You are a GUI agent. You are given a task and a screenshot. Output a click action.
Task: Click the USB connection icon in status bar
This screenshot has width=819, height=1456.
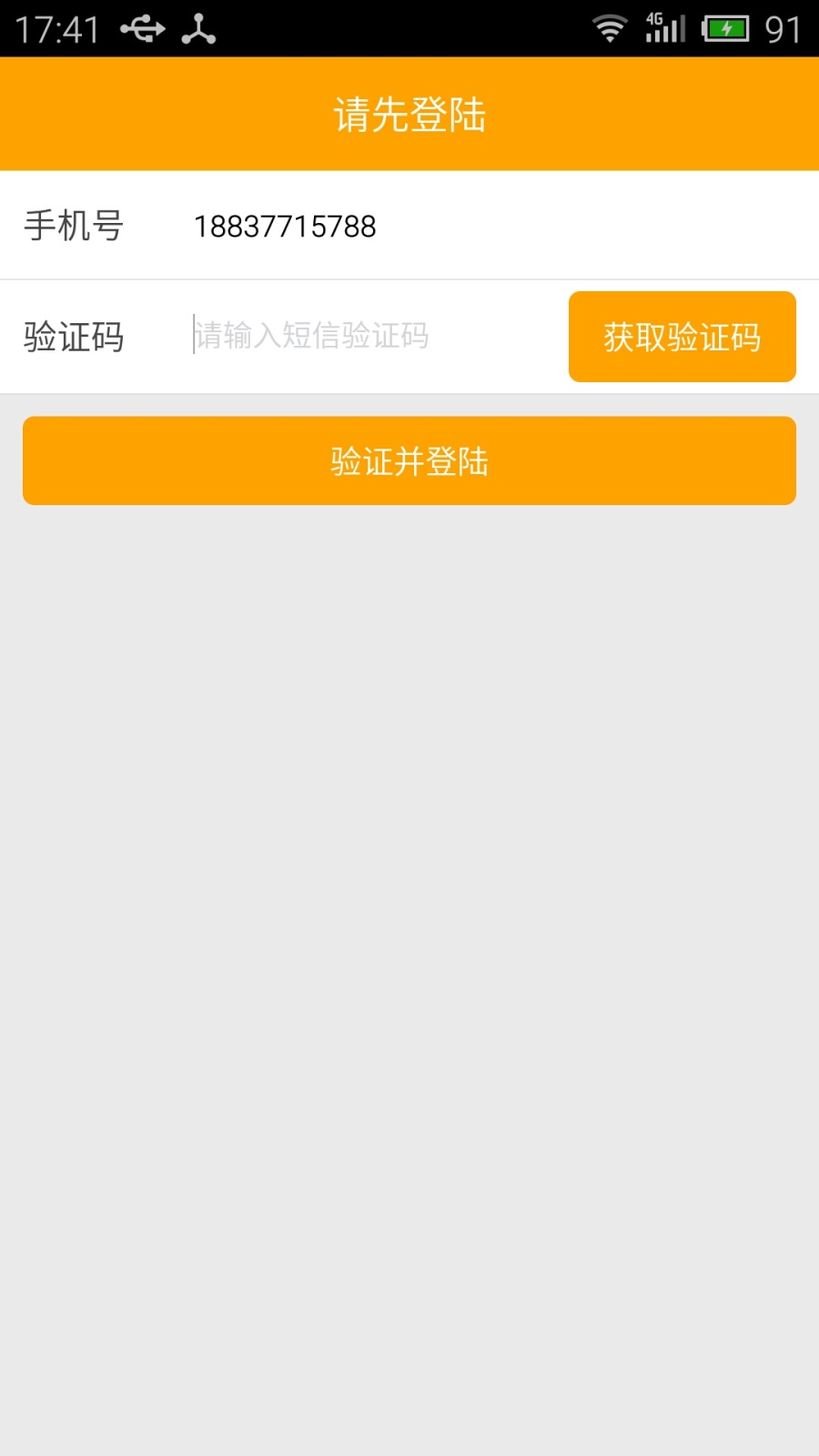click(x=141, y=28)
